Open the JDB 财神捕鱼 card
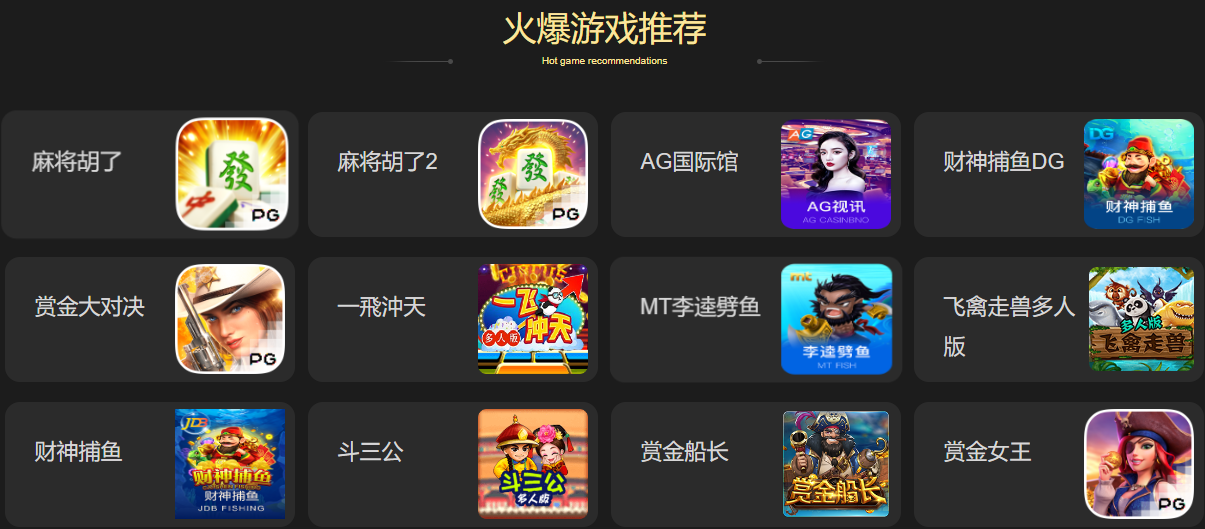 pyautogui.click(x=150, y=464)
